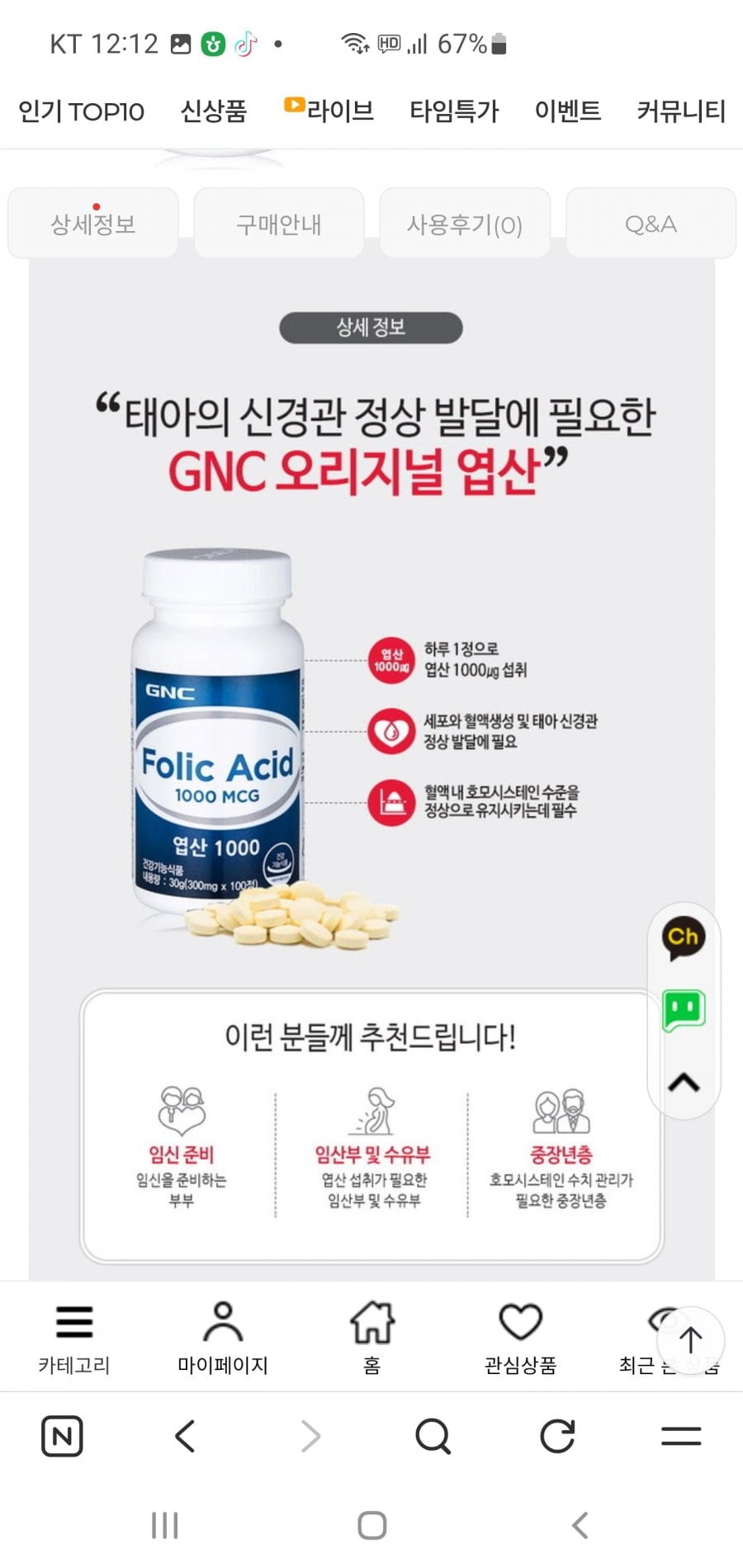Go back in the browser toolbar
The width and height of the screenshot is (743, 1568).
pos(185,1437)
